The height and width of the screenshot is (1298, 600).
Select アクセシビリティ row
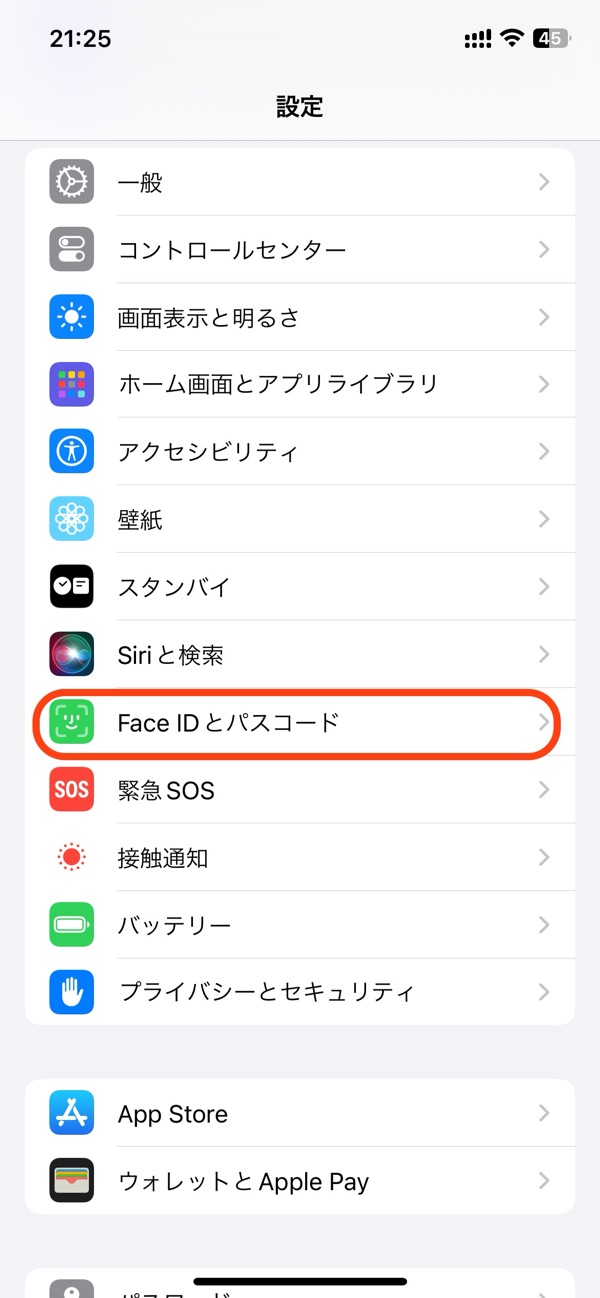(x=300, y=452)
